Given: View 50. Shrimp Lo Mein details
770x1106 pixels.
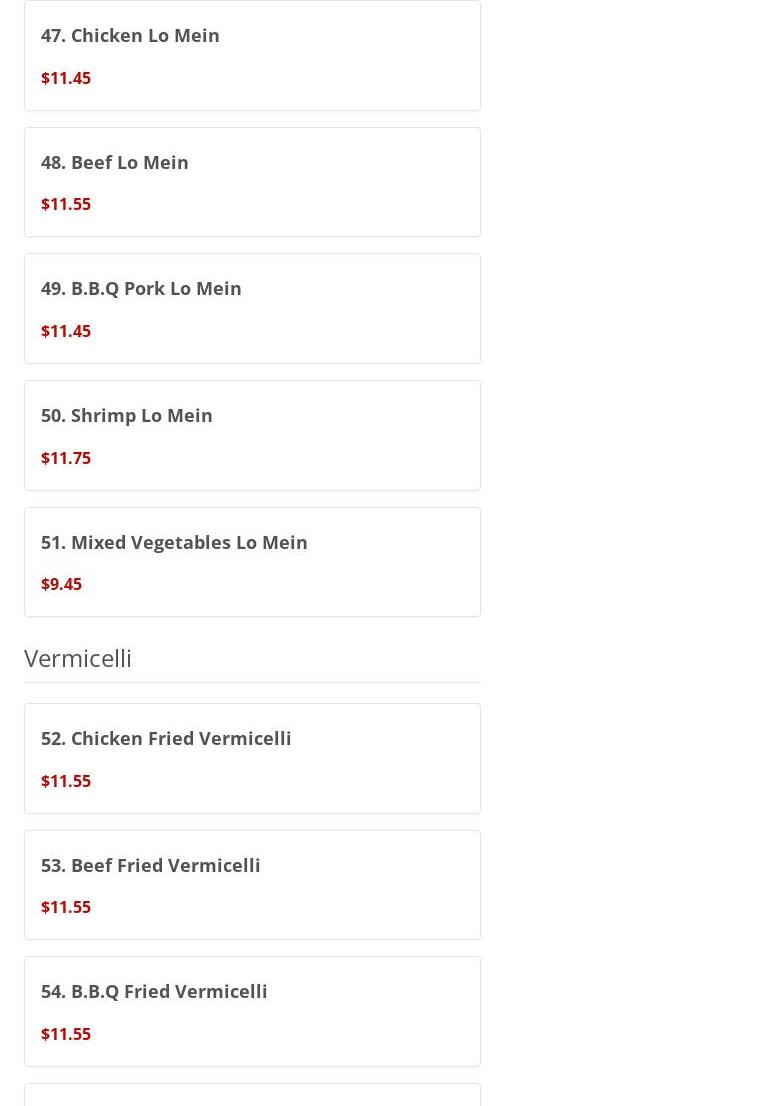Looking at the screenshot, I should [251, 435].
